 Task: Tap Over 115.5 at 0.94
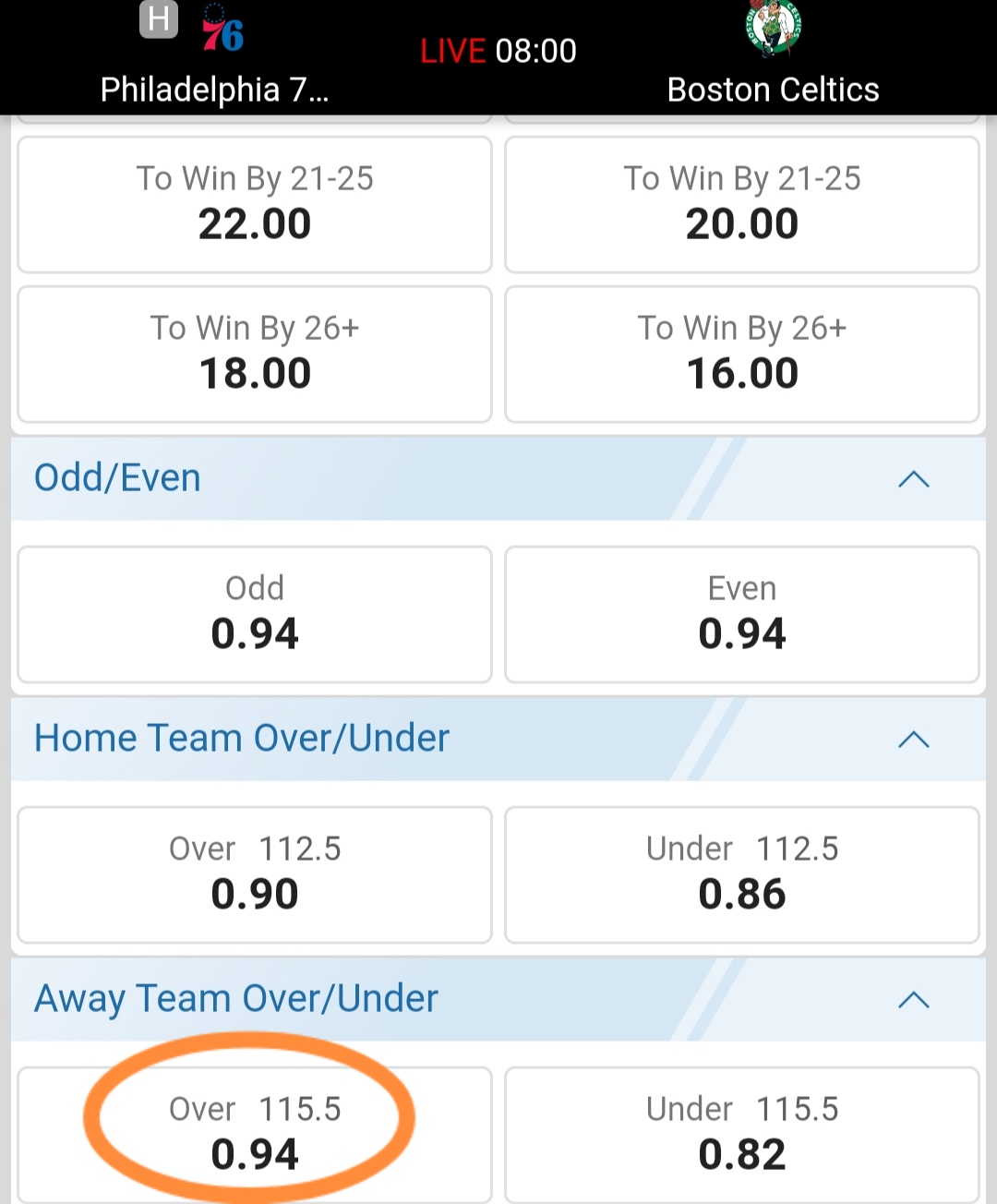coord(255,1134)
